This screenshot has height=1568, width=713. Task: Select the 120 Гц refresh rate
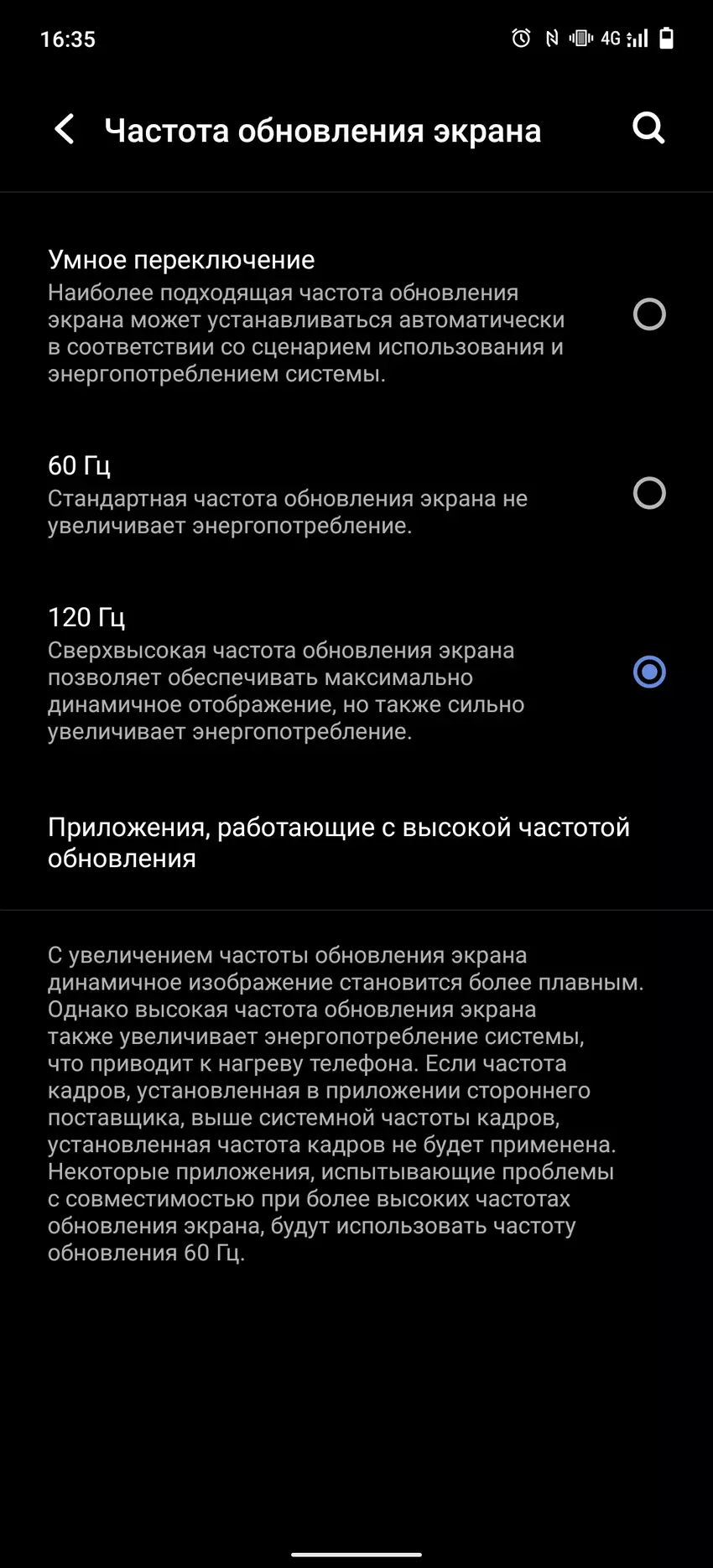pos(648,672)
